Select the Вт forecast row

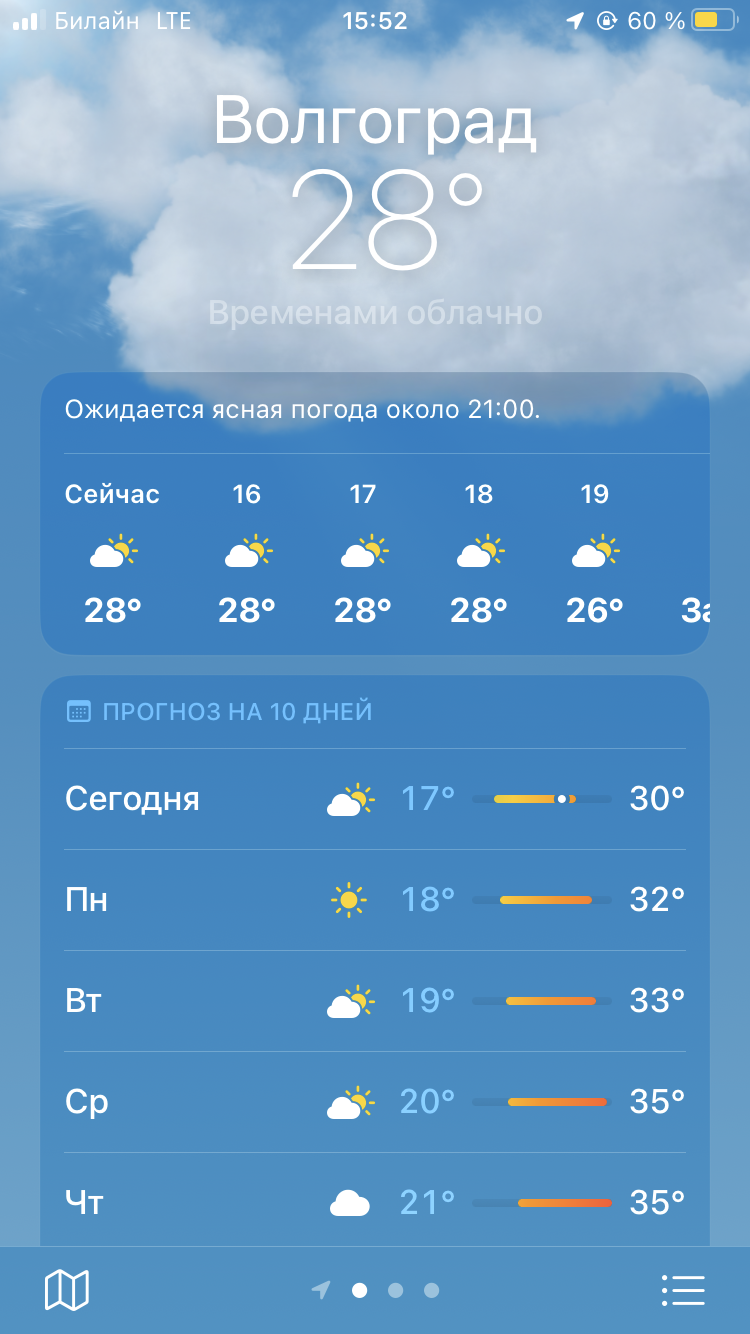pyautogui.click(x=375, y=1001)
